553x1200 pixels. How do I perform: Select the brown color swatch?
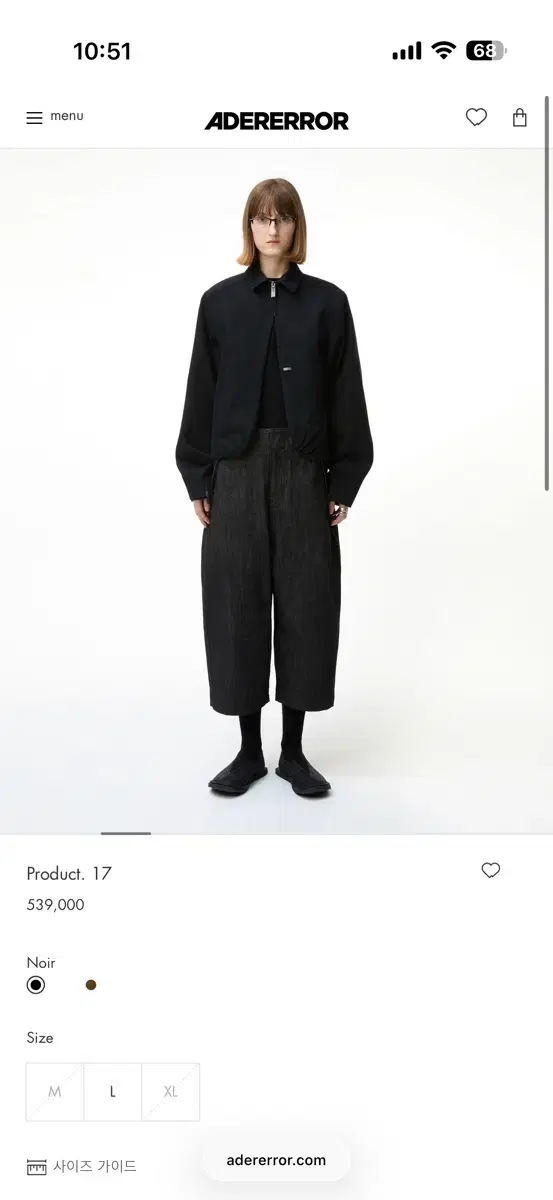pos(91,985)
